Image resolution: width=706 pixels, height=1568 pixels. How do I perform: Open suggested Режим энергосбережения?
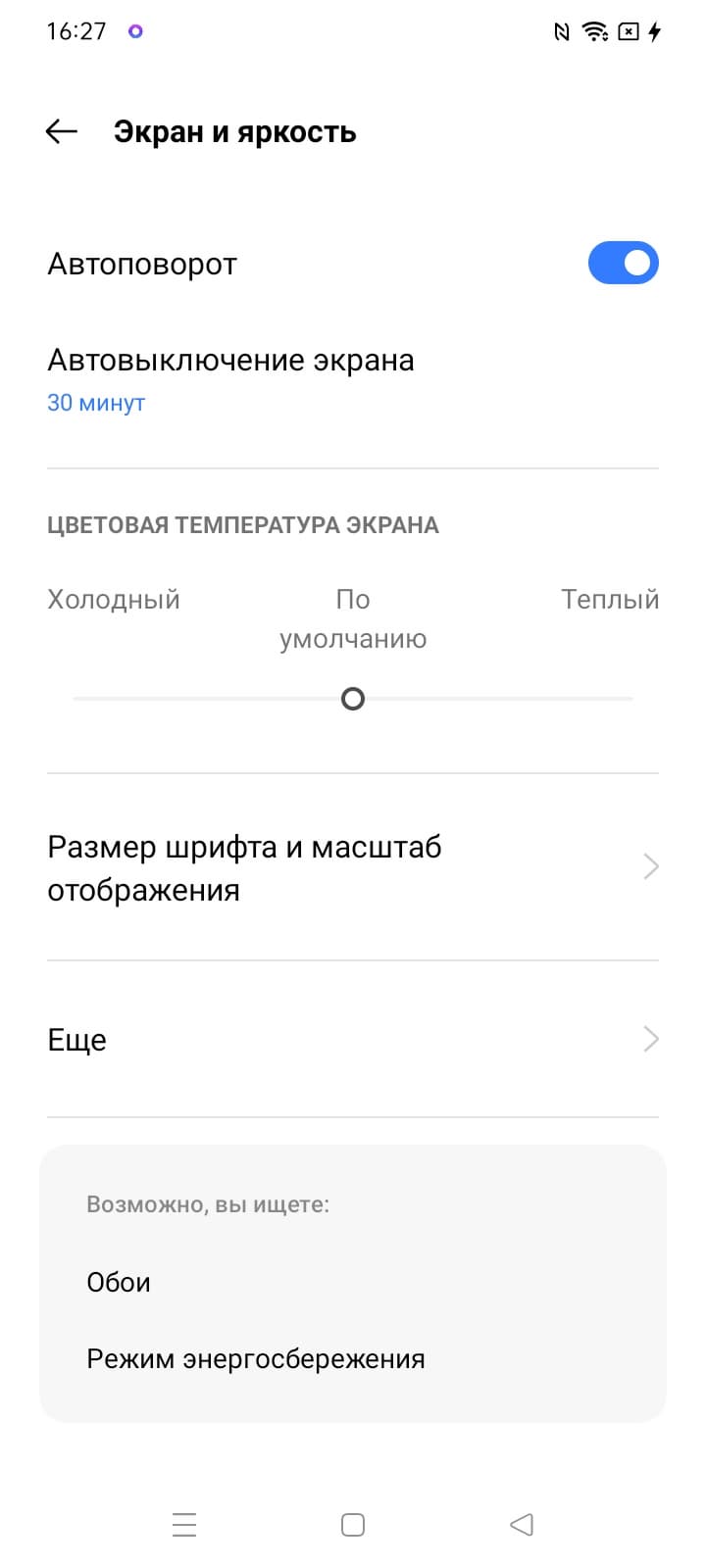tap(255, 1359)
